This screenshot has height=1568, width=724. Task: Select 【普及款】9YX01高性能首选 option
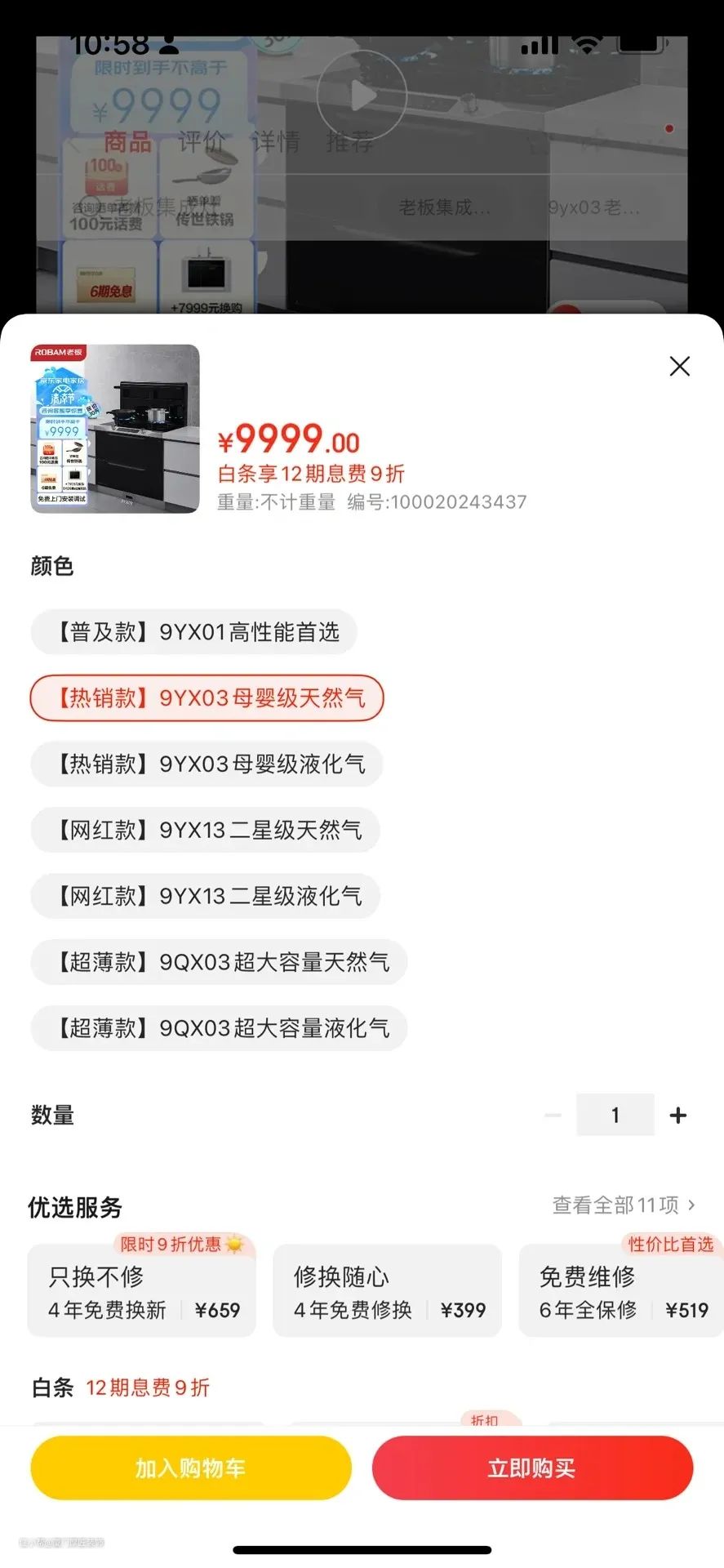click(194, 632)
